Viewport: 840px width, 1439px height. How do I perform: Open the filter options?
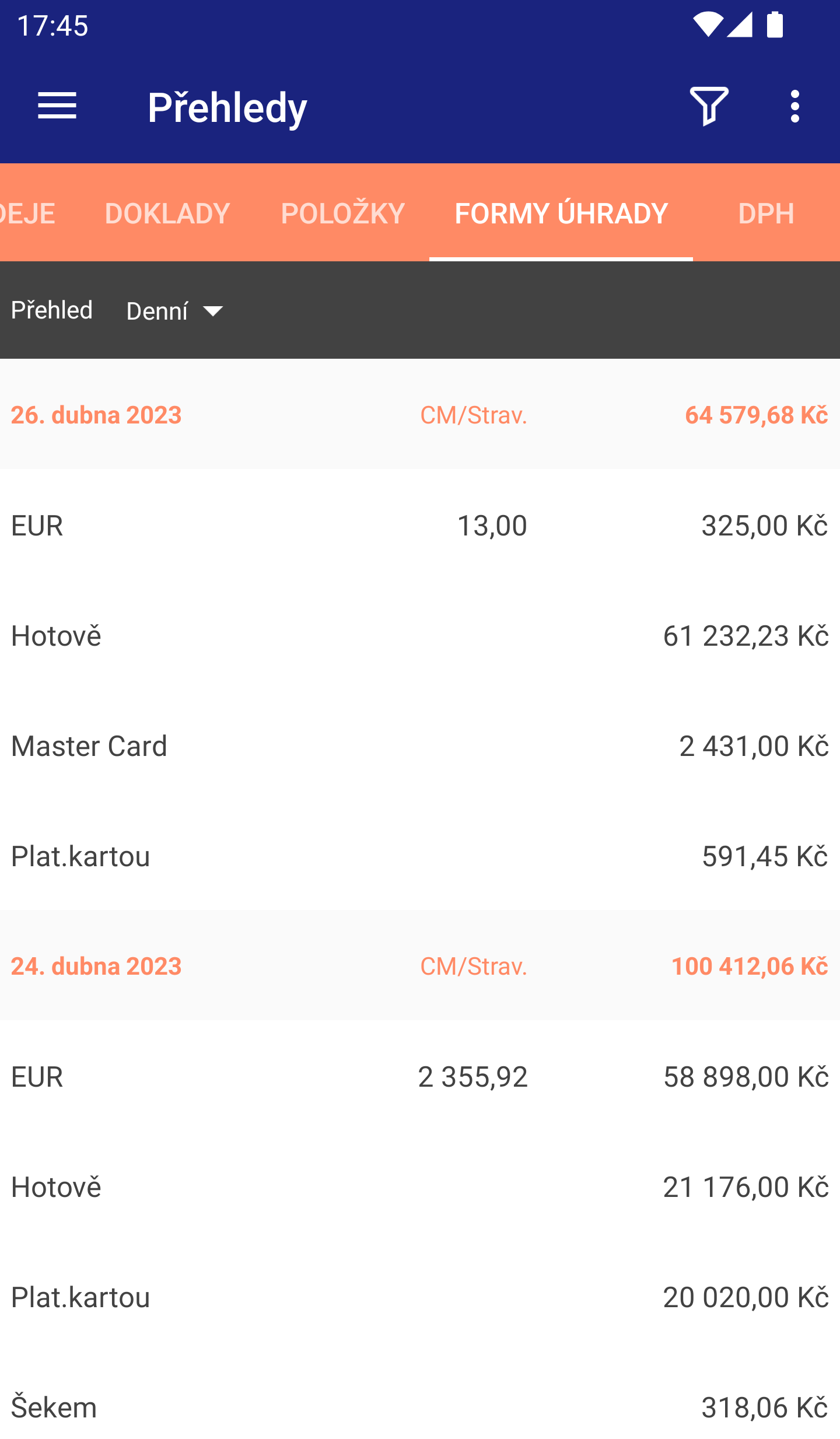(x=709, y=106)
